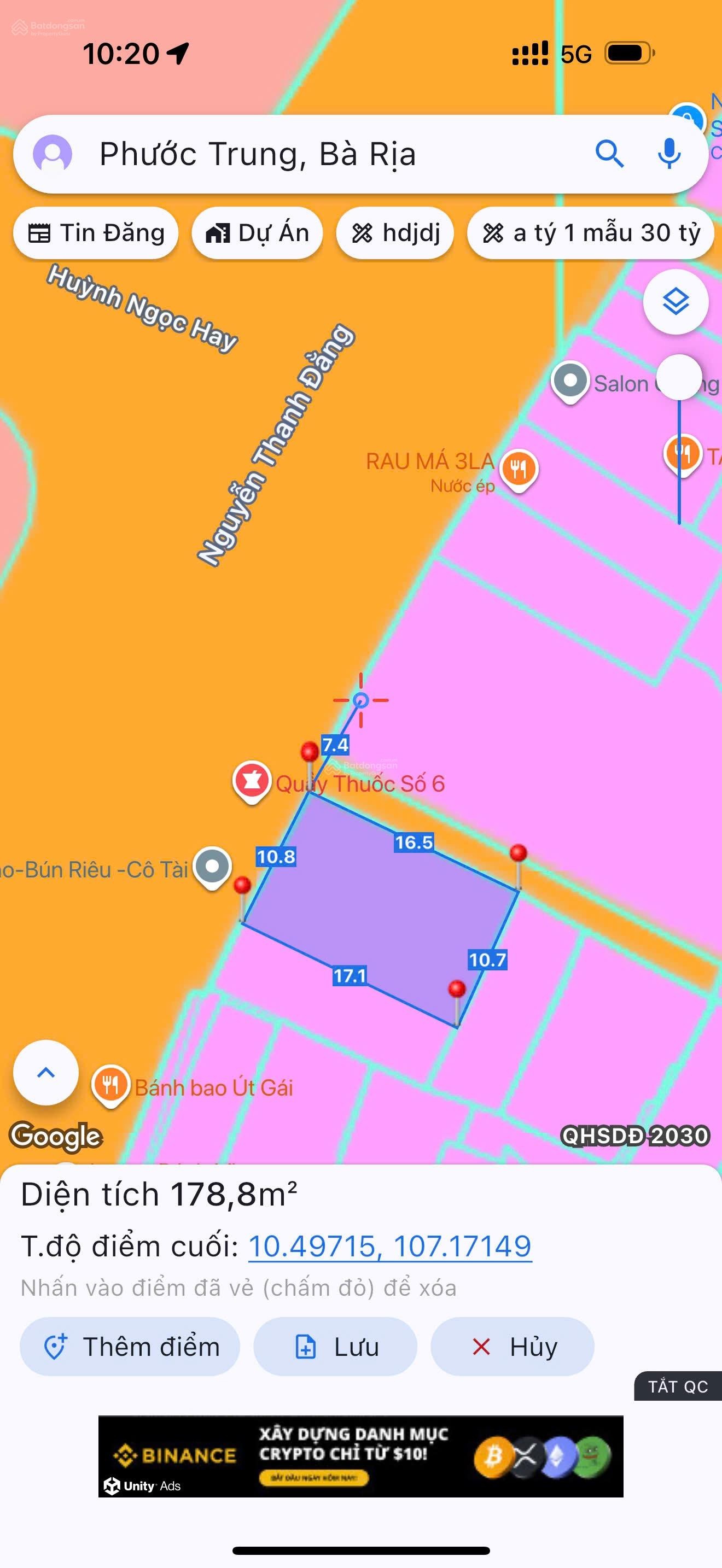Tap the search magnifier icon

coord(609,154)
